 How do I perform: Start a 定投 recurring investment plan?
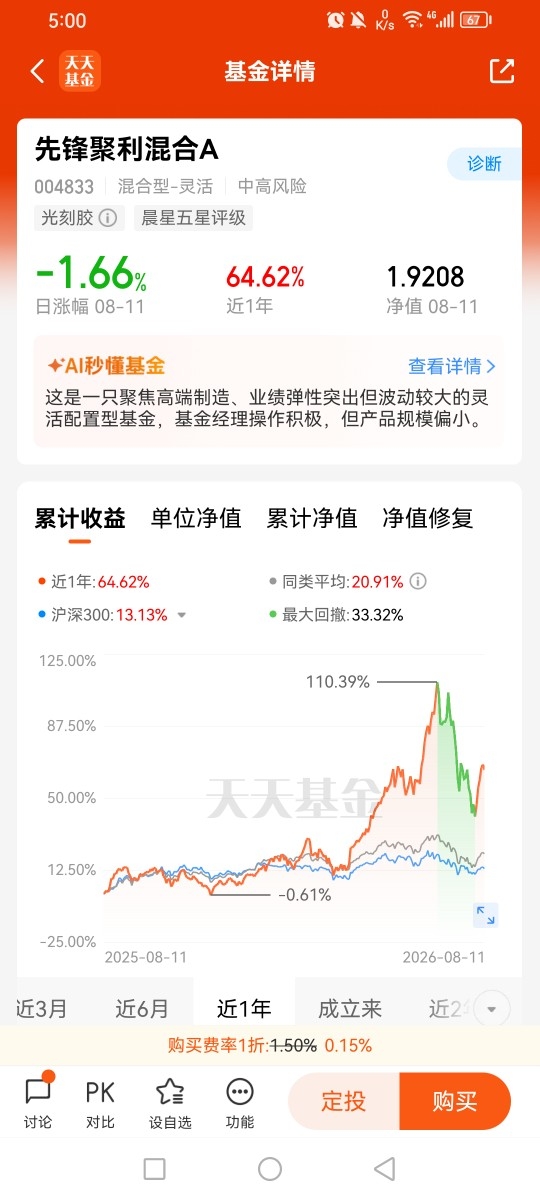coord(344,1101)
